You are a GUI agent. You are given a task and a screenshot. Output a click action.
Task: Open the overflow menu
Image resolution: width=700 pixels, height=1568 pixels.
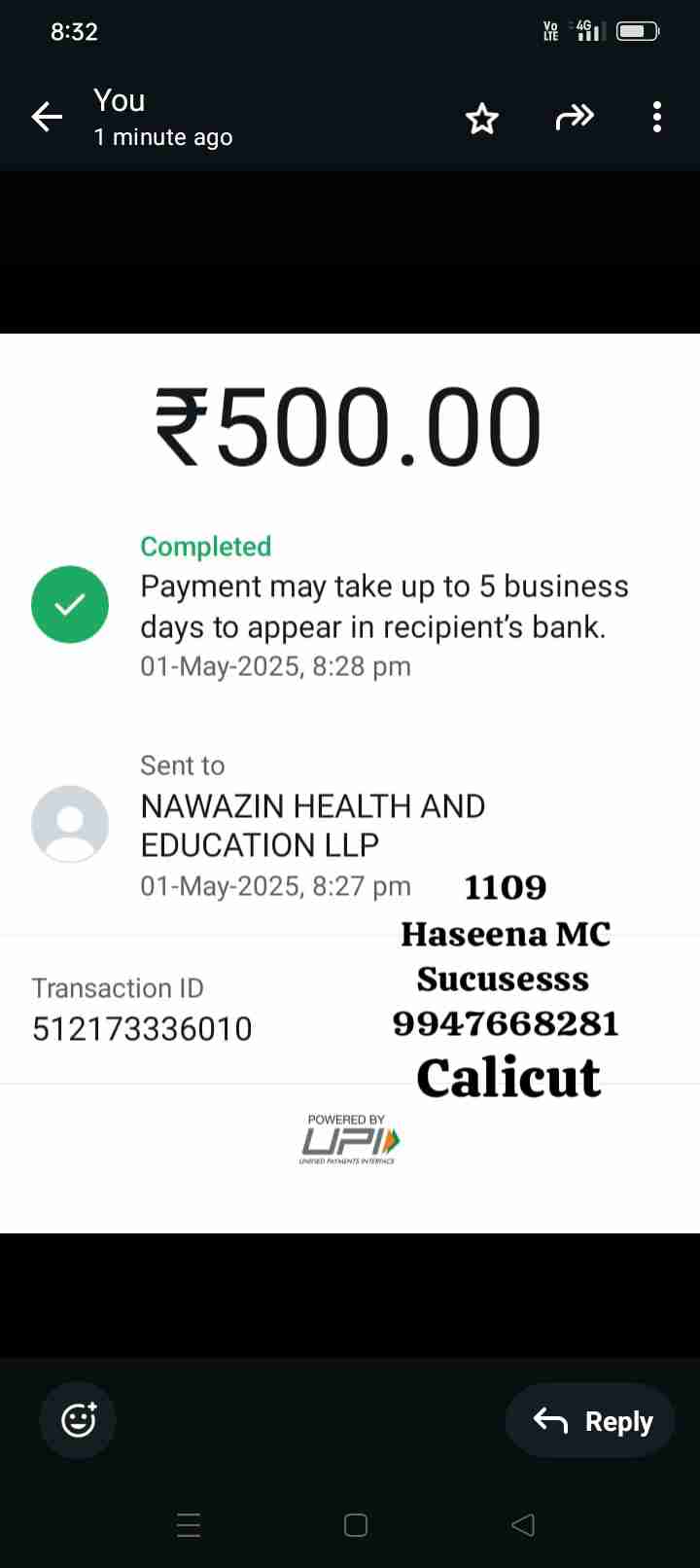pos(657,118)
